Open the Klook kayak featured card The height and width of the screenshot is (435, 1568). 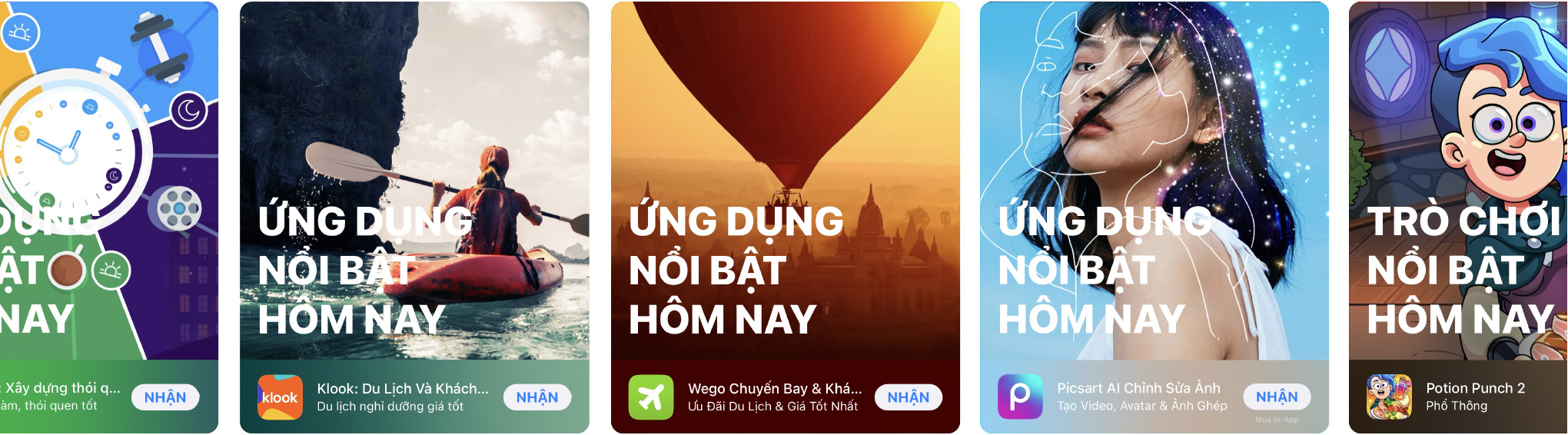(x=414, y=181)
